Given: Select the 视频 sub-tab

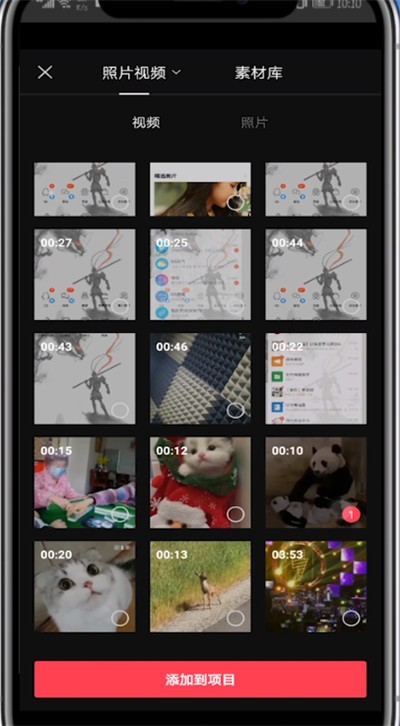Looking at the screenshot, I should coord(146,123).
